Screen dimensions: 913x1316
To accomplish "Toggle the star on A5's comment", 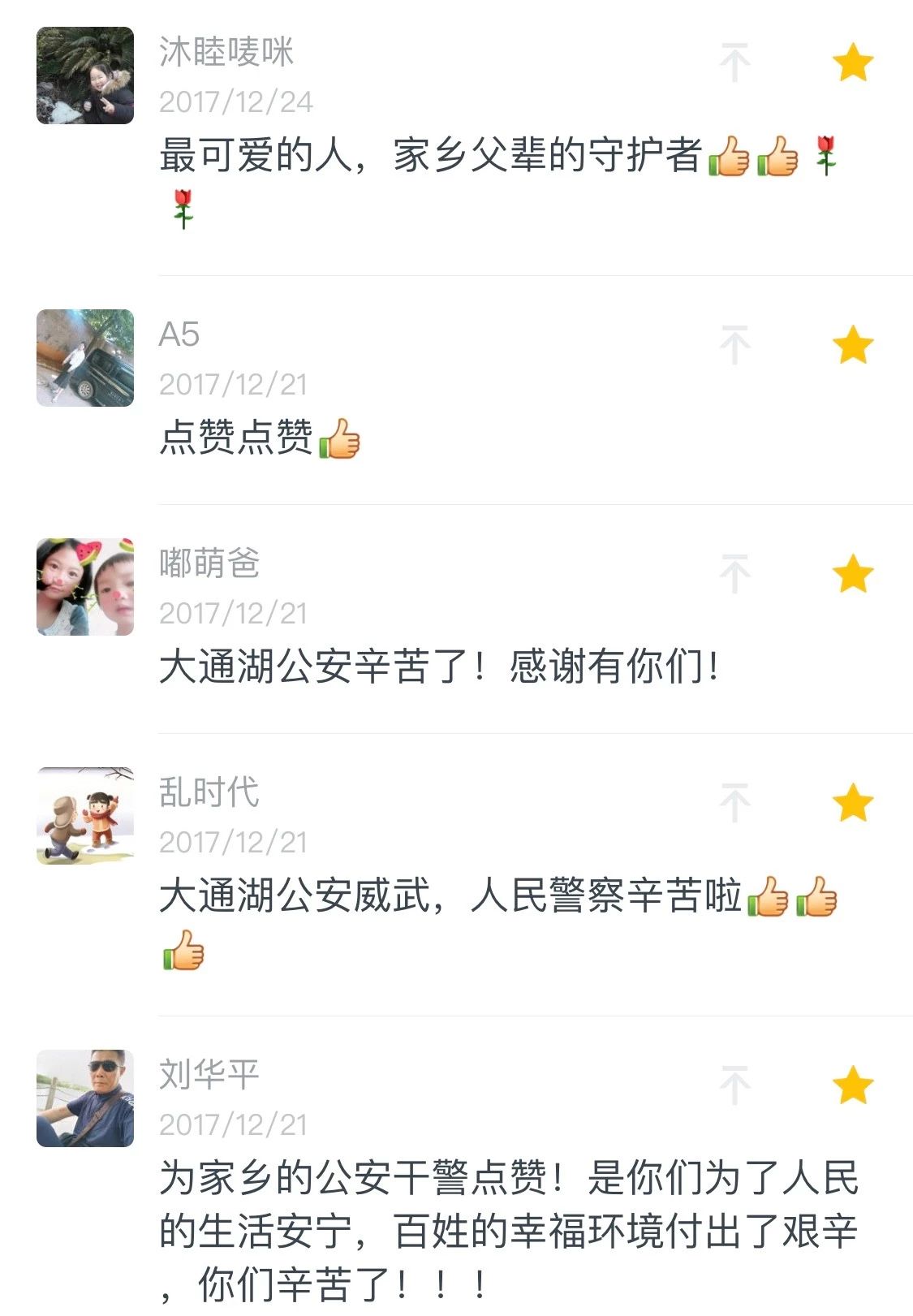I will click(x=853, y=345).
